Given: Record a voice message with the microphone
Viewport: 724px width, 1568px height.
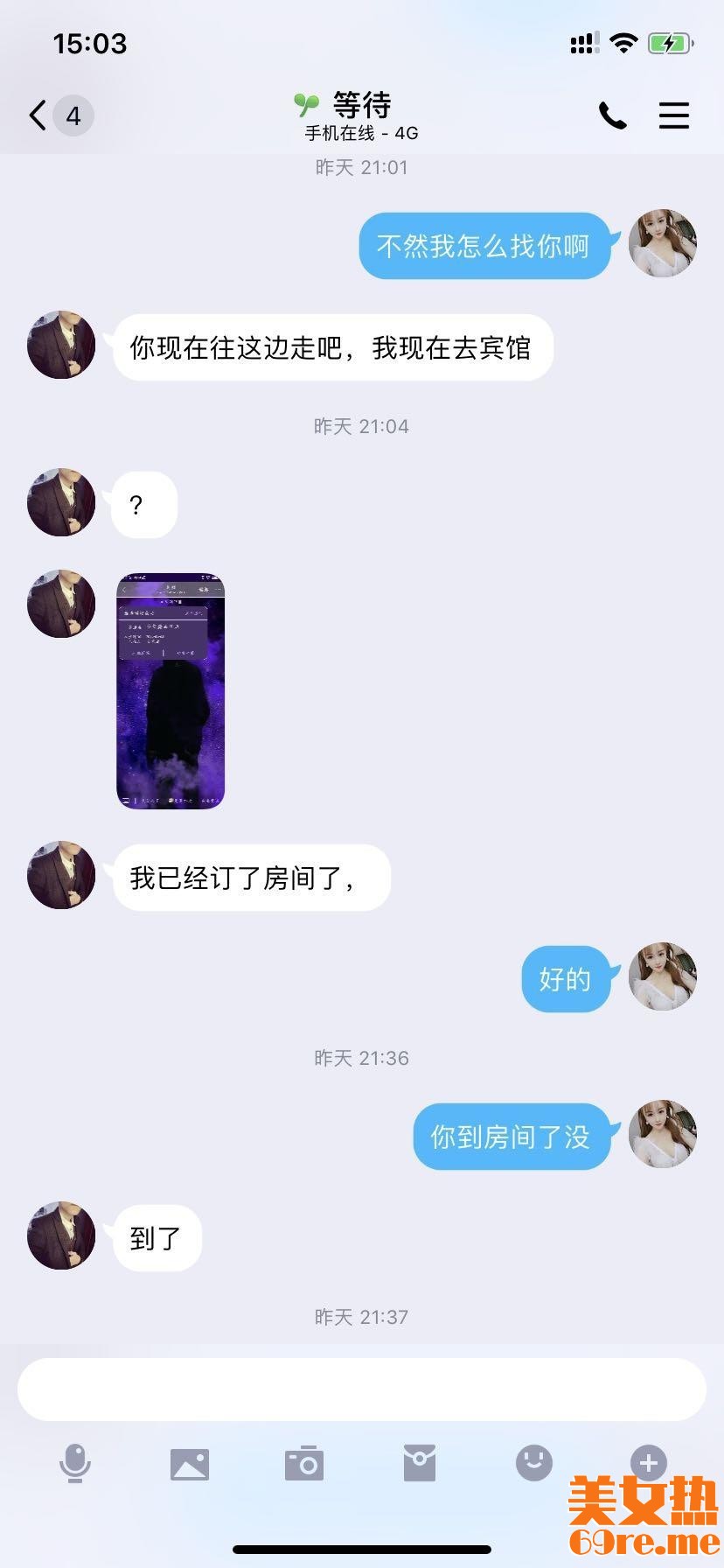Looking at the screenshot, I should pyautogui.click(x=75, y=1463).
